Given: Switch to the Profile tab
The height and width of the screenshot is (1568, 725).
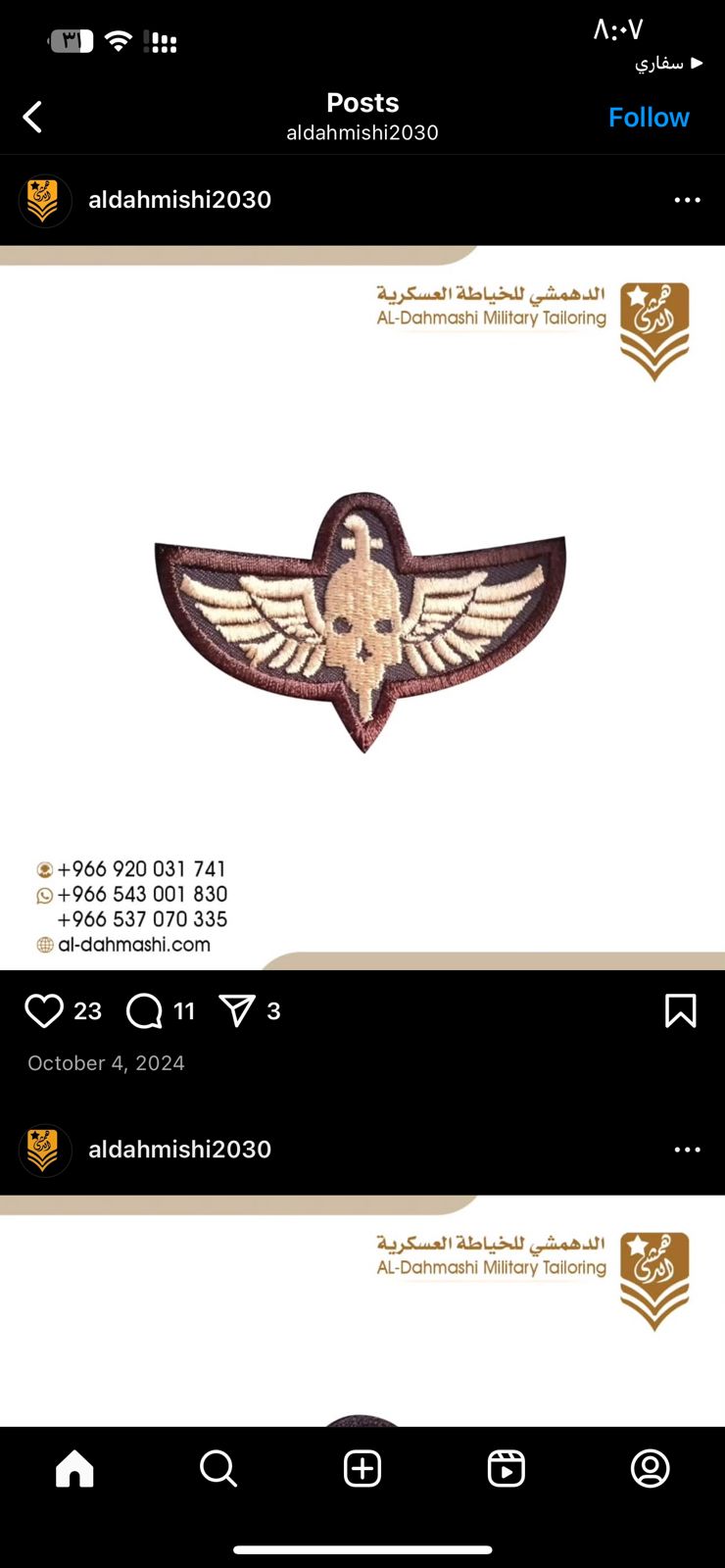Looking at the screenshot, I should (651, 1468).
